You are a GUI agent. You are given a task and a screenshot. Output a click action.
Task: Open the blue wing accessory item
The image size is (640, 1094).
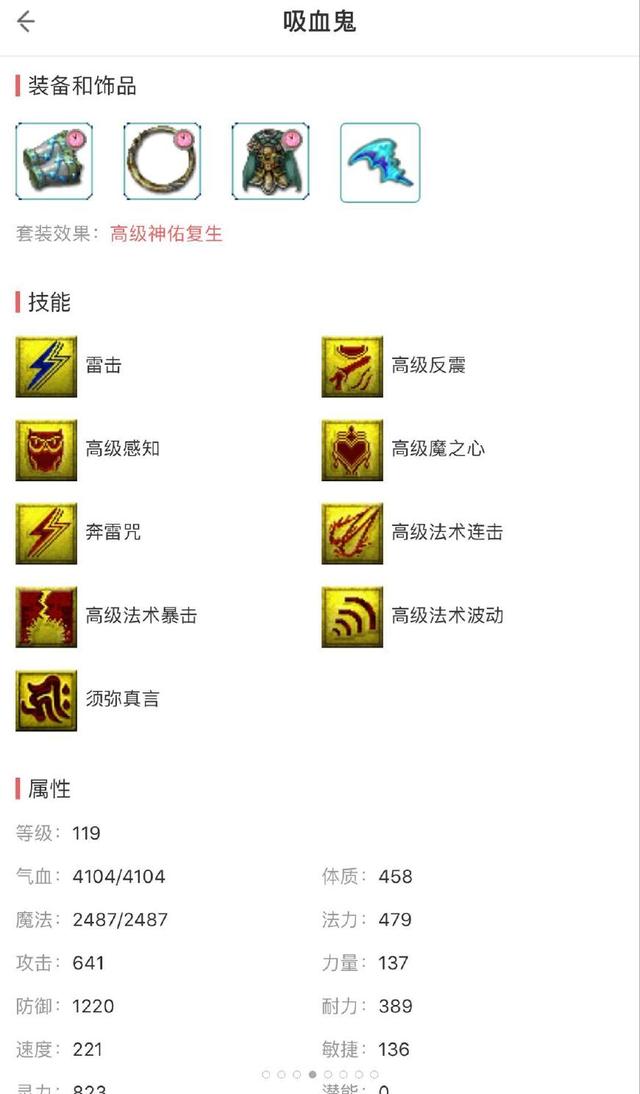point(380,163)
